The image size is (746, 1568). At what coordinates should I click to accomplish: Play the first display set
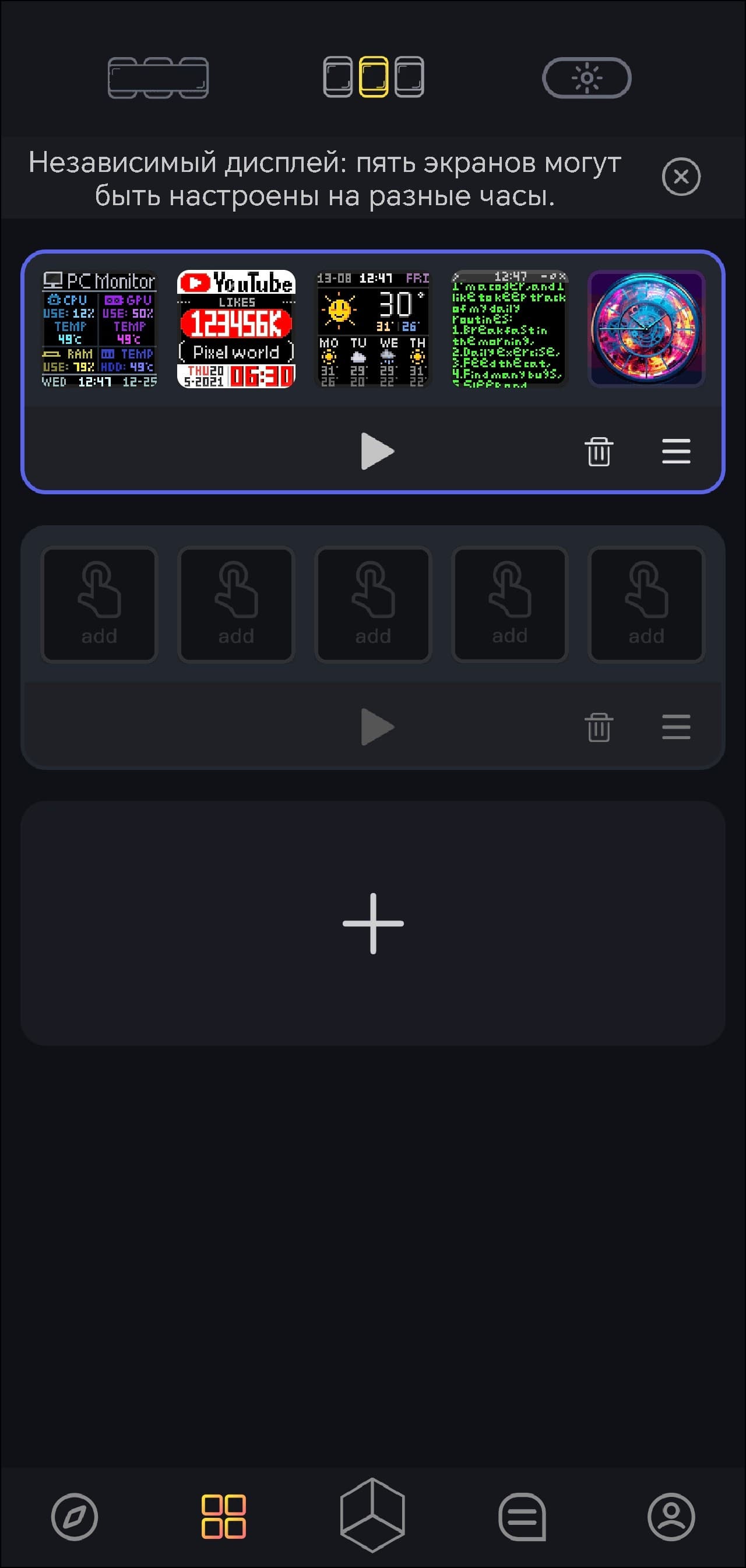[x=376, y=451]
